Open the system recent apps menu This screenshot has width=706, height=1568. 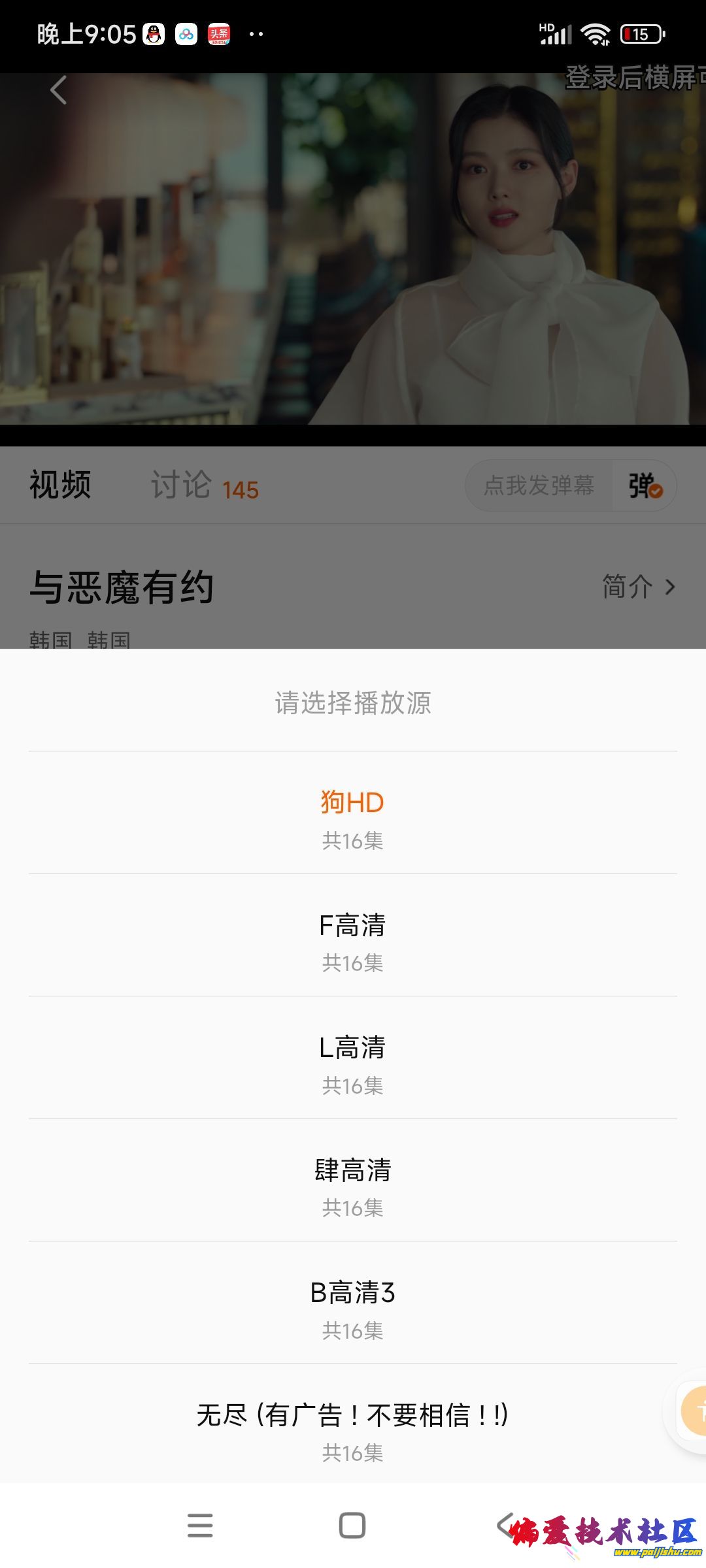click(x=200, y=1526)
